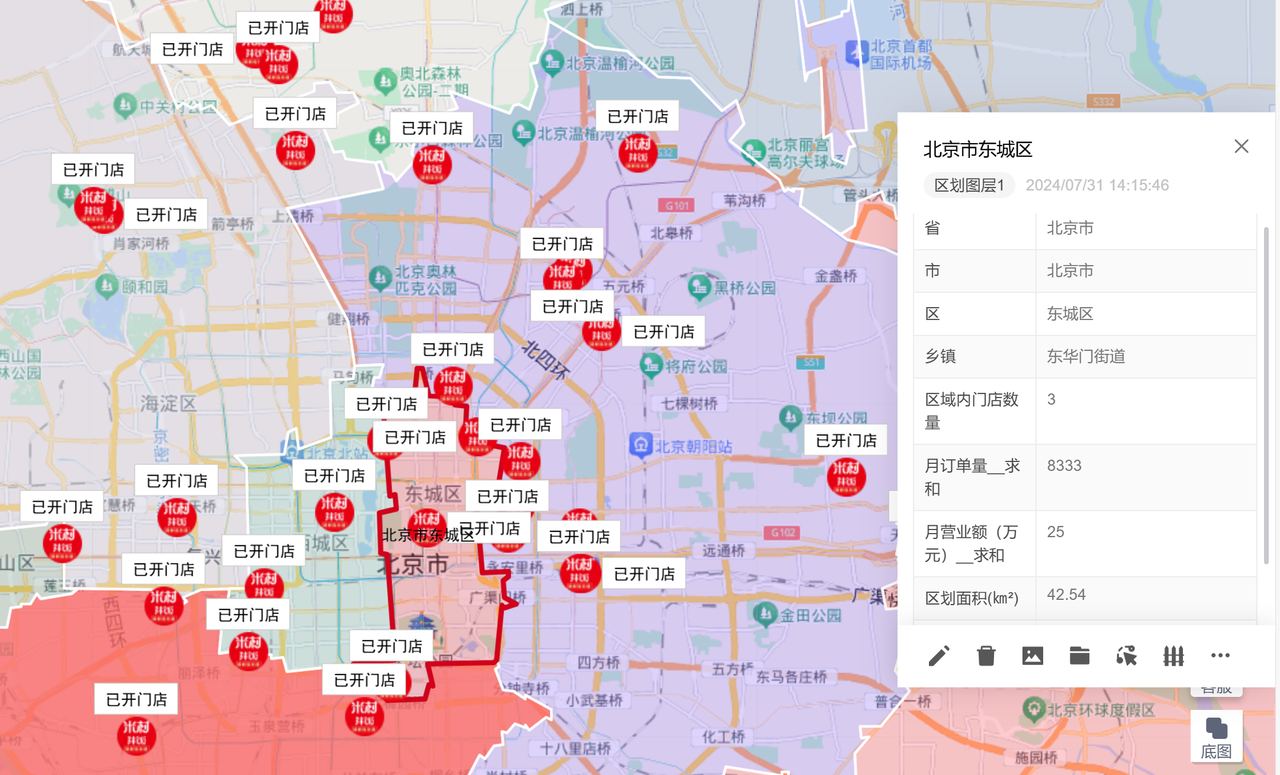Image resolution: width=1280 pixels, height=775 pixels.
Task: Edit the district with pencil icon
Action: click(939, 656)
